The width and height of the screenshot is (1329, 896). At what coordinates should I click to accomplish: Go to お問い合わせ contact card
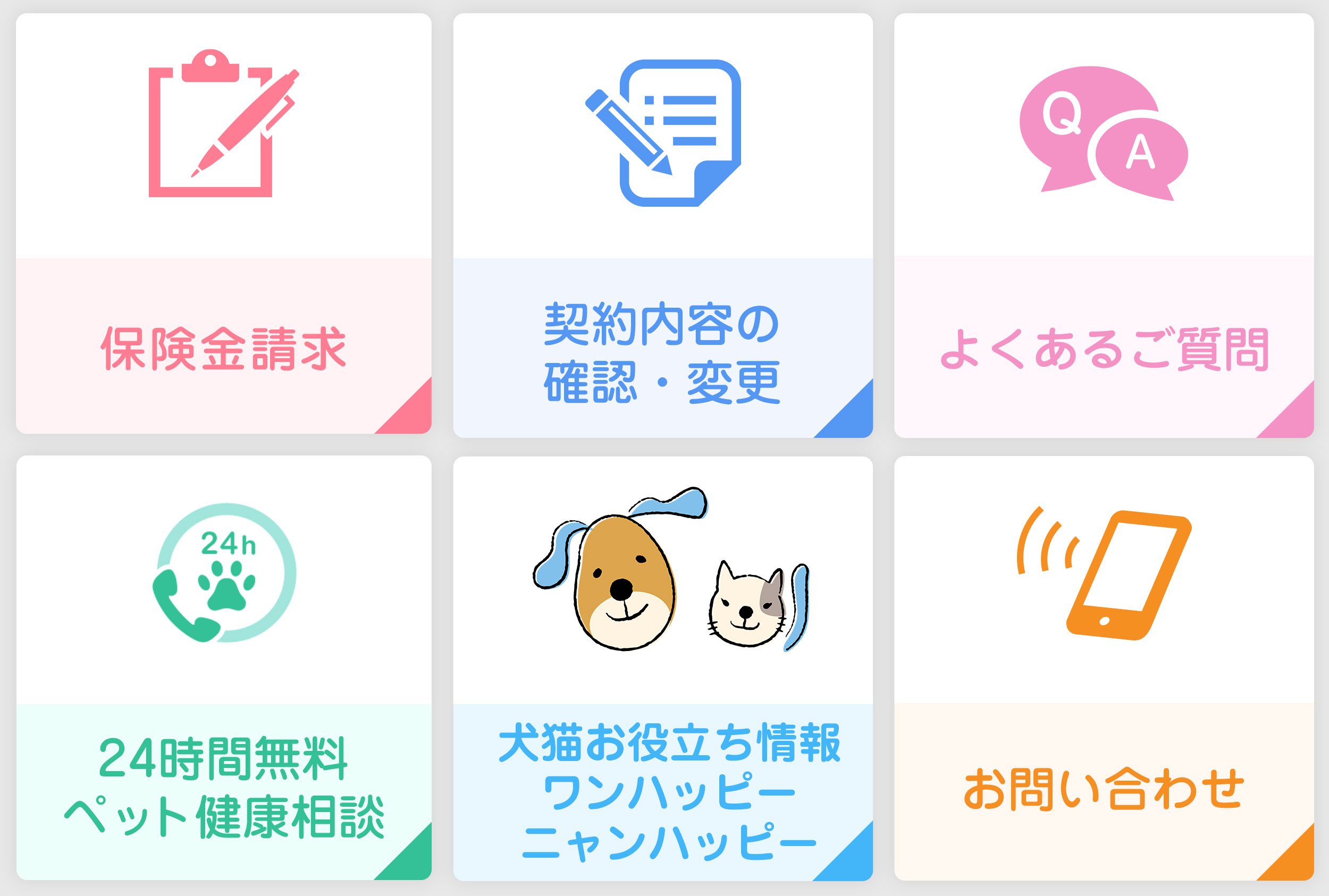(1104, 667)
